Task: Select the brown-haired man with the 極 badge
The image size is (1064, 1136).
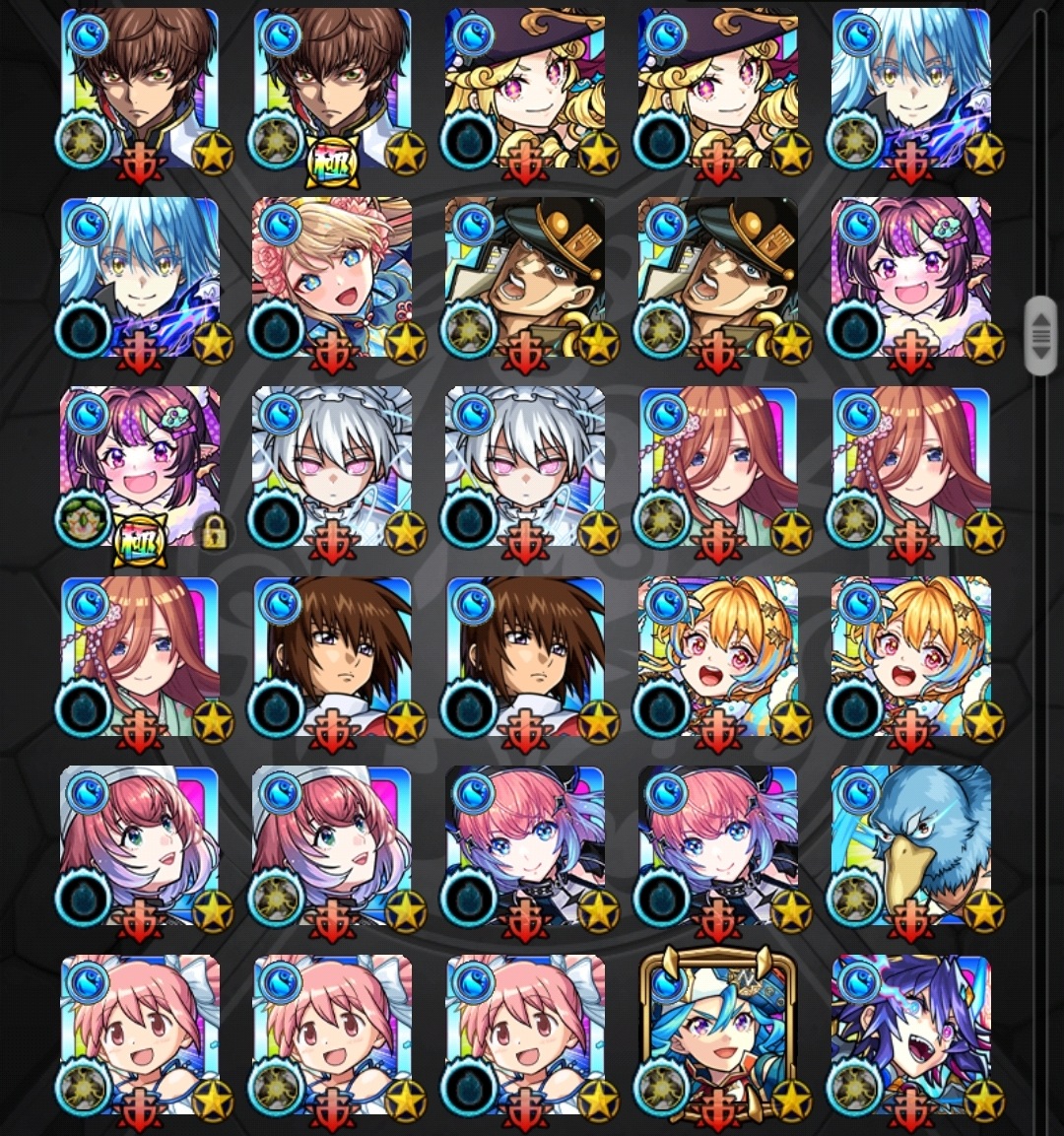Action: [332, 89]
